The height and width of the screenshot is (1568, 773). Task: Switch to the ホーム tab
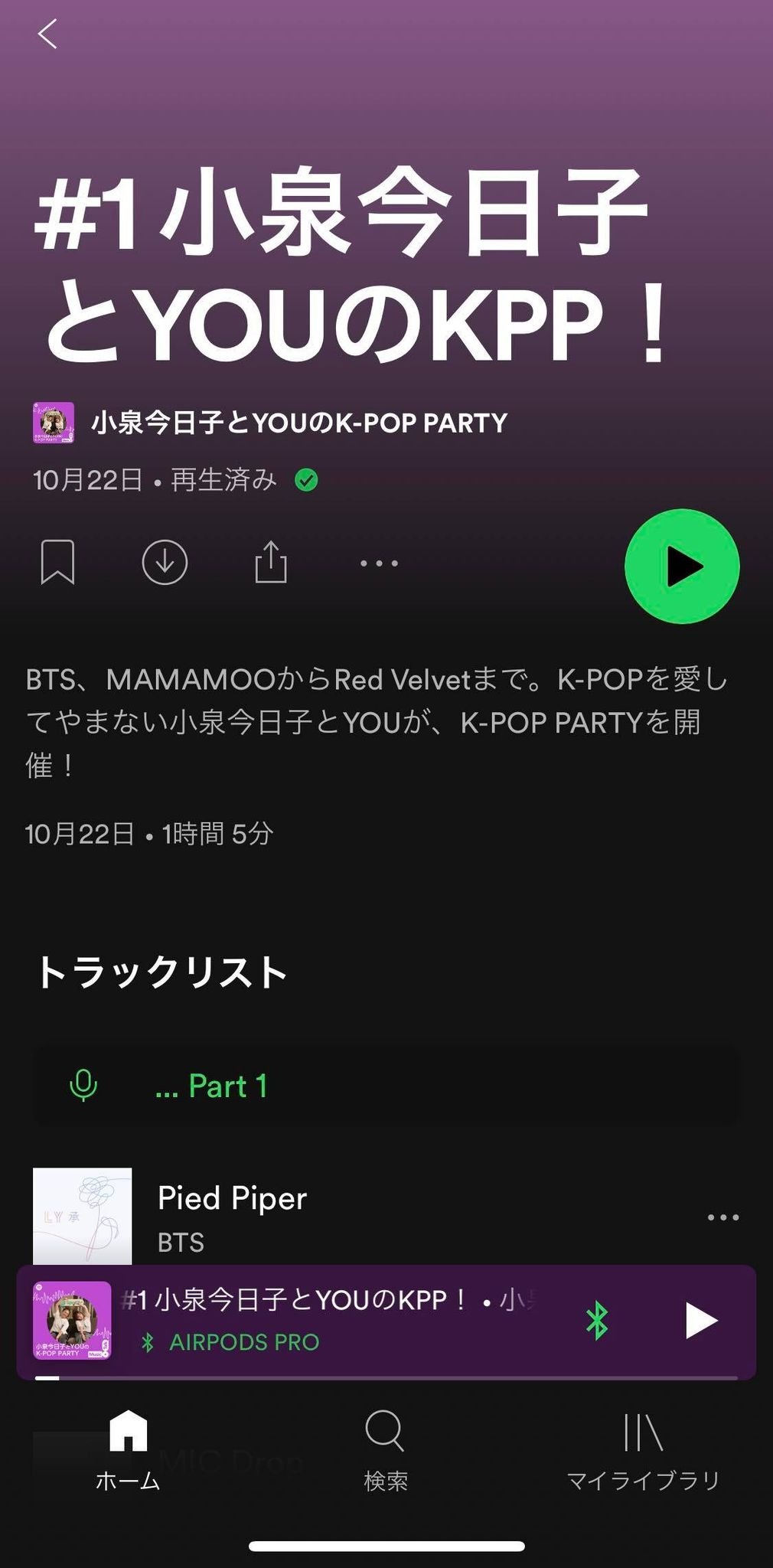pyautogui.click(x=128, y=1451)
